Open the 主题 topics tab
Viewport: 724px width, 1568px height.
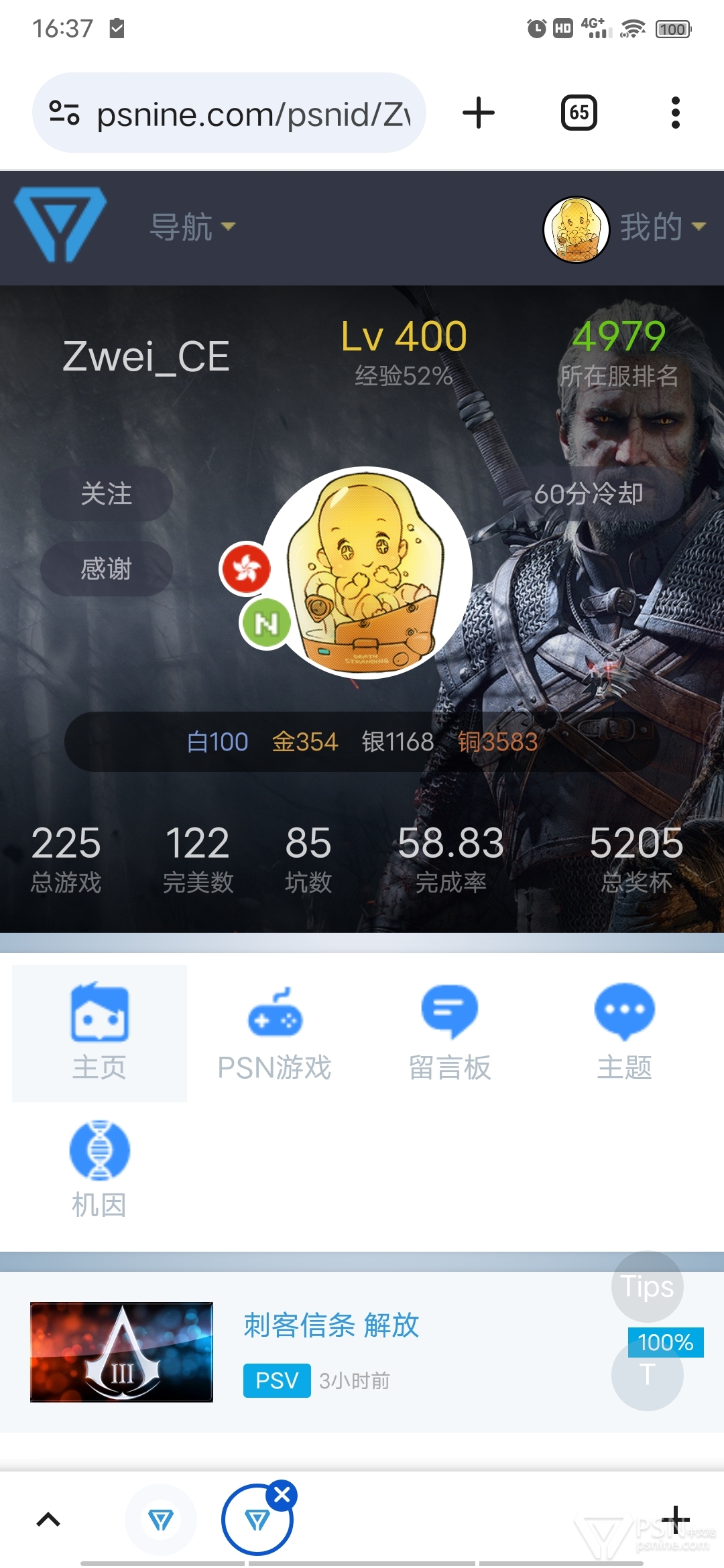[625, 1033]
